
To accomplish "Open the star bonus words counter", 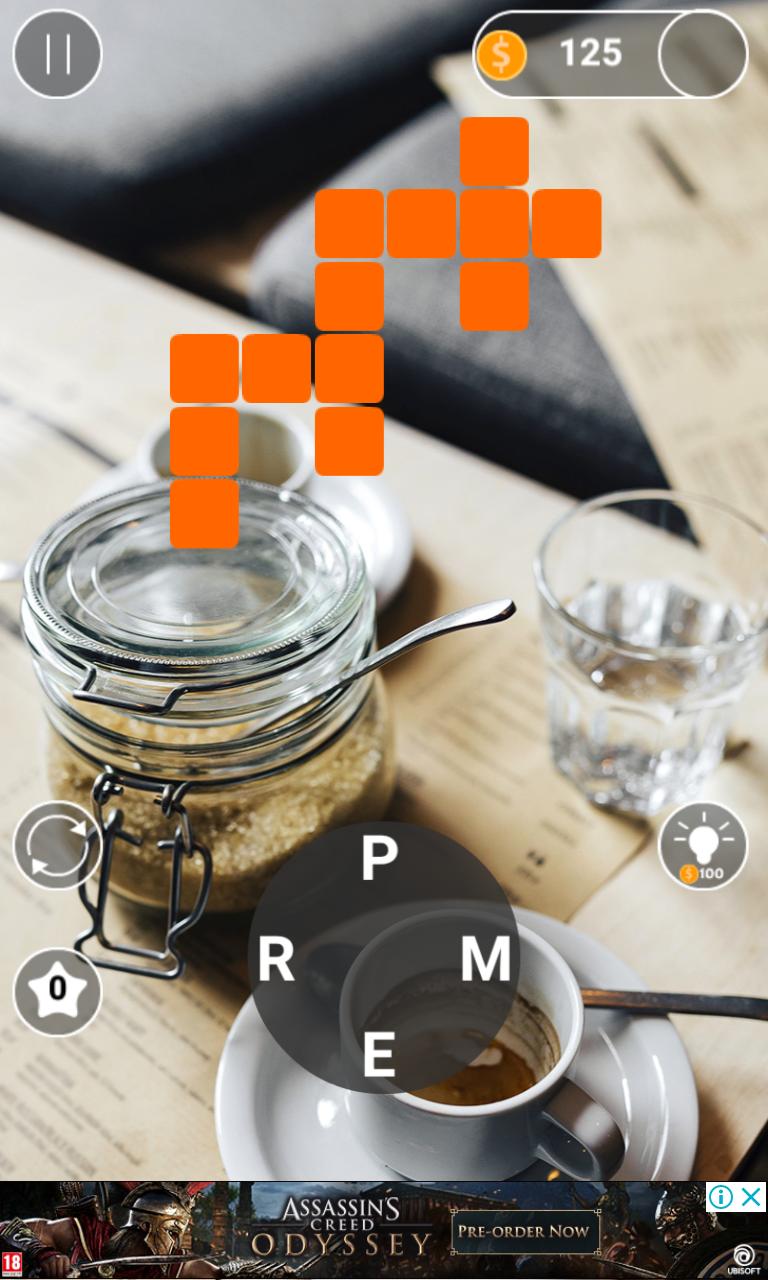I will point(57,990).
